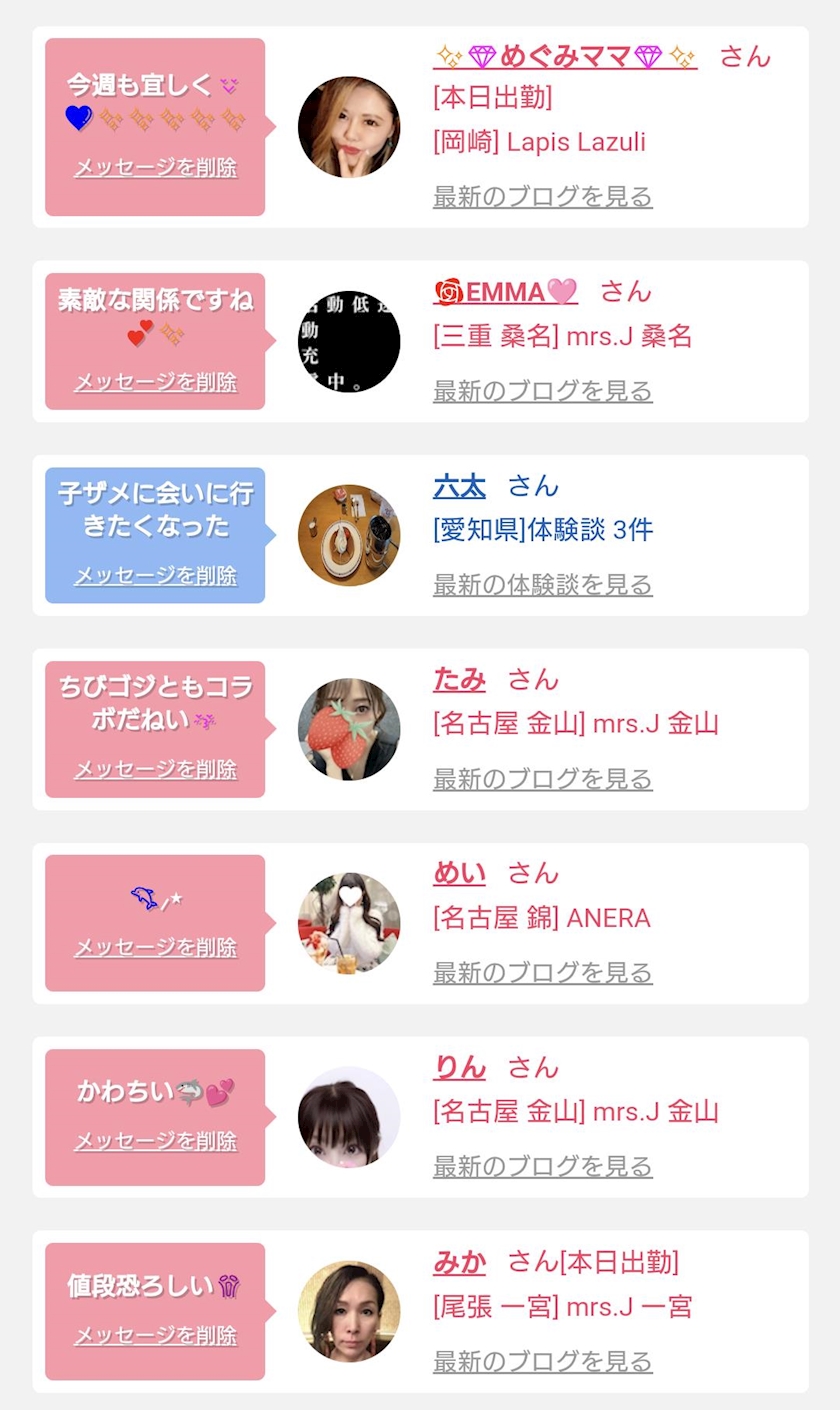View EMMA's latest blog
Viewport: 840px width, 1410px height.
[543, 390]
